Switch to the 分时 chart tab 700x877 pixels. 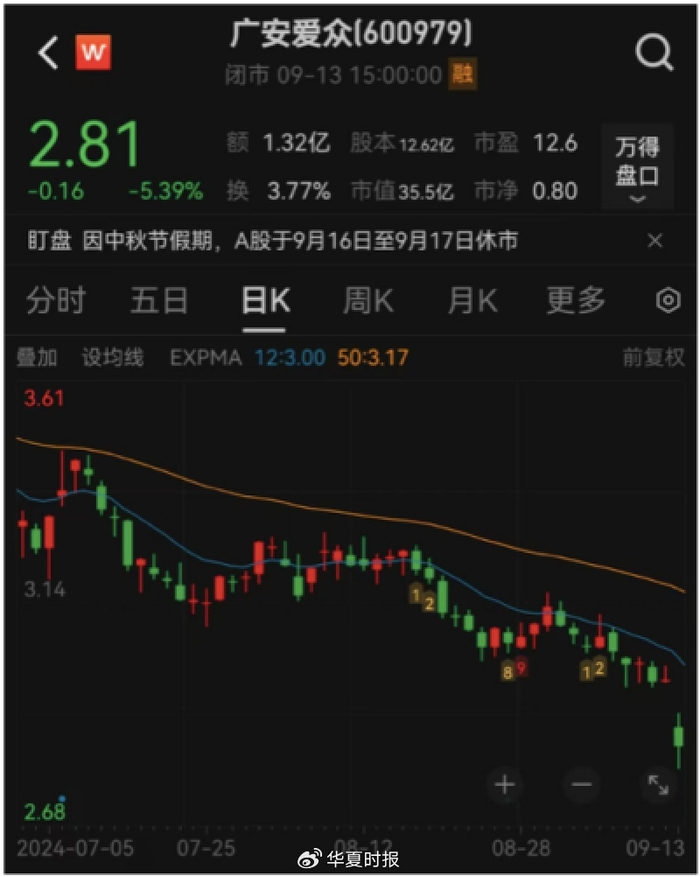tap(56, 300)
